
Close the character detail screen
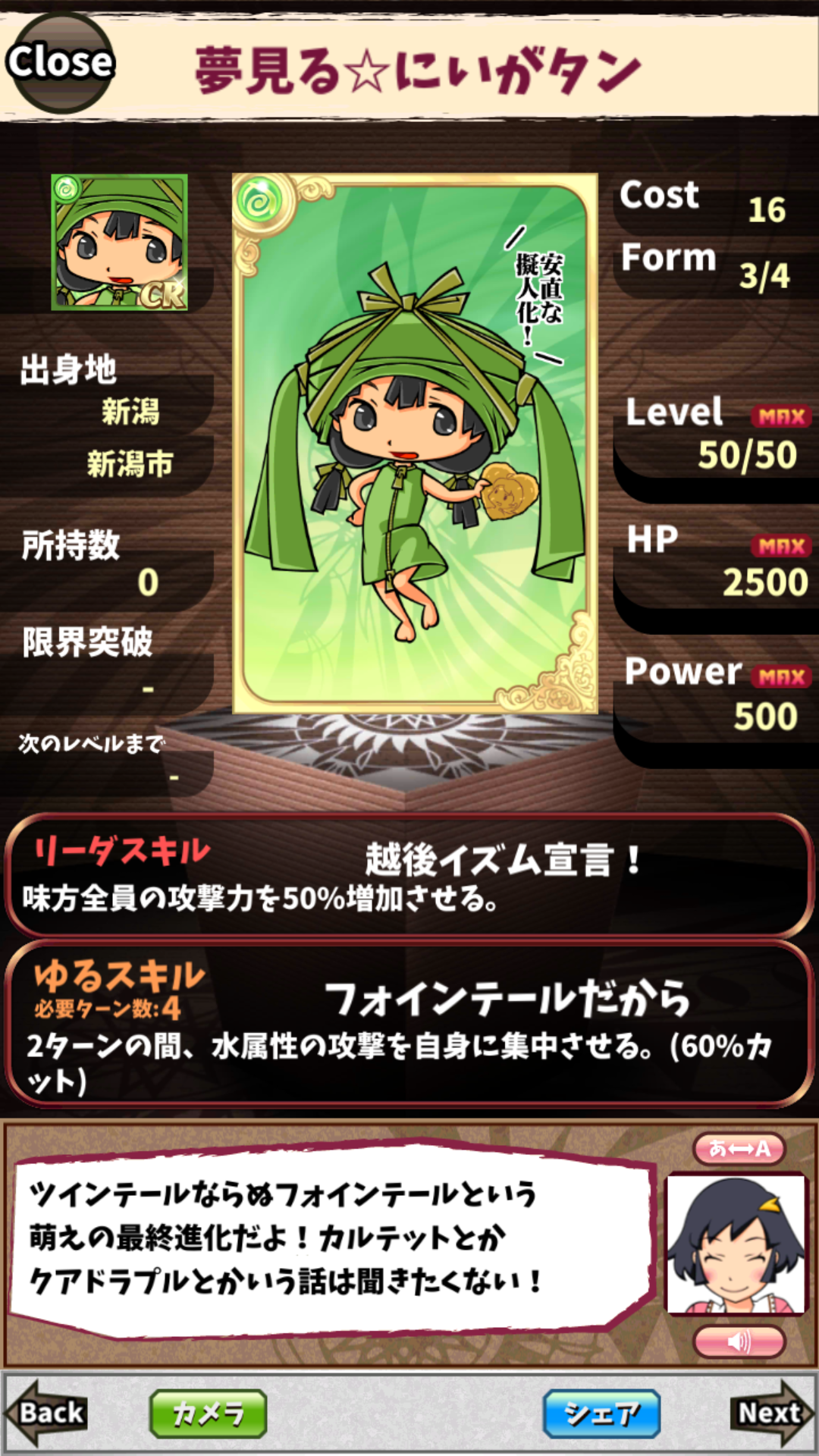coord(59,62)
